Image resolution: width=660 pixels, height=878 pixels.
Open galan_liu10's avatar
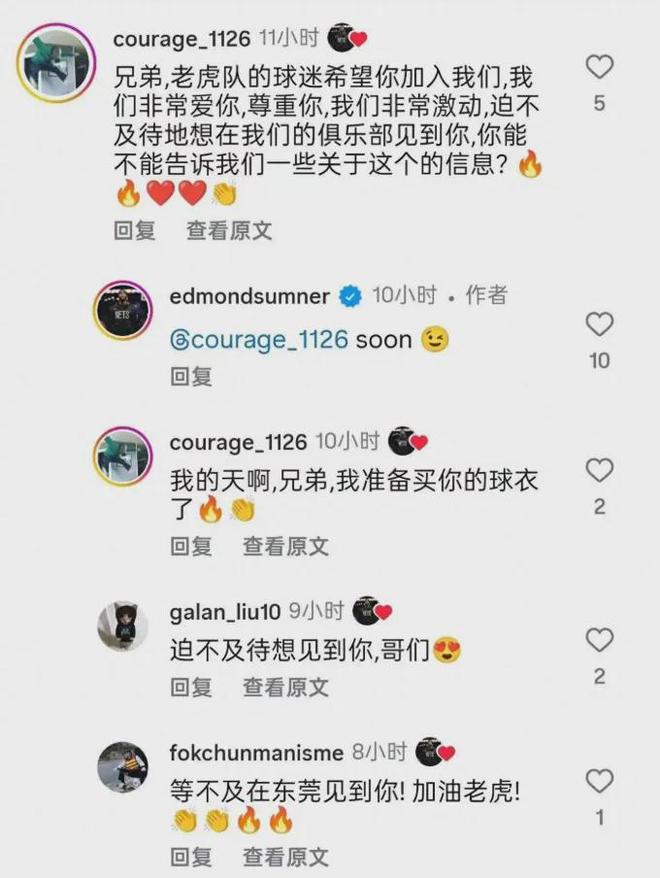click(123, 625)
